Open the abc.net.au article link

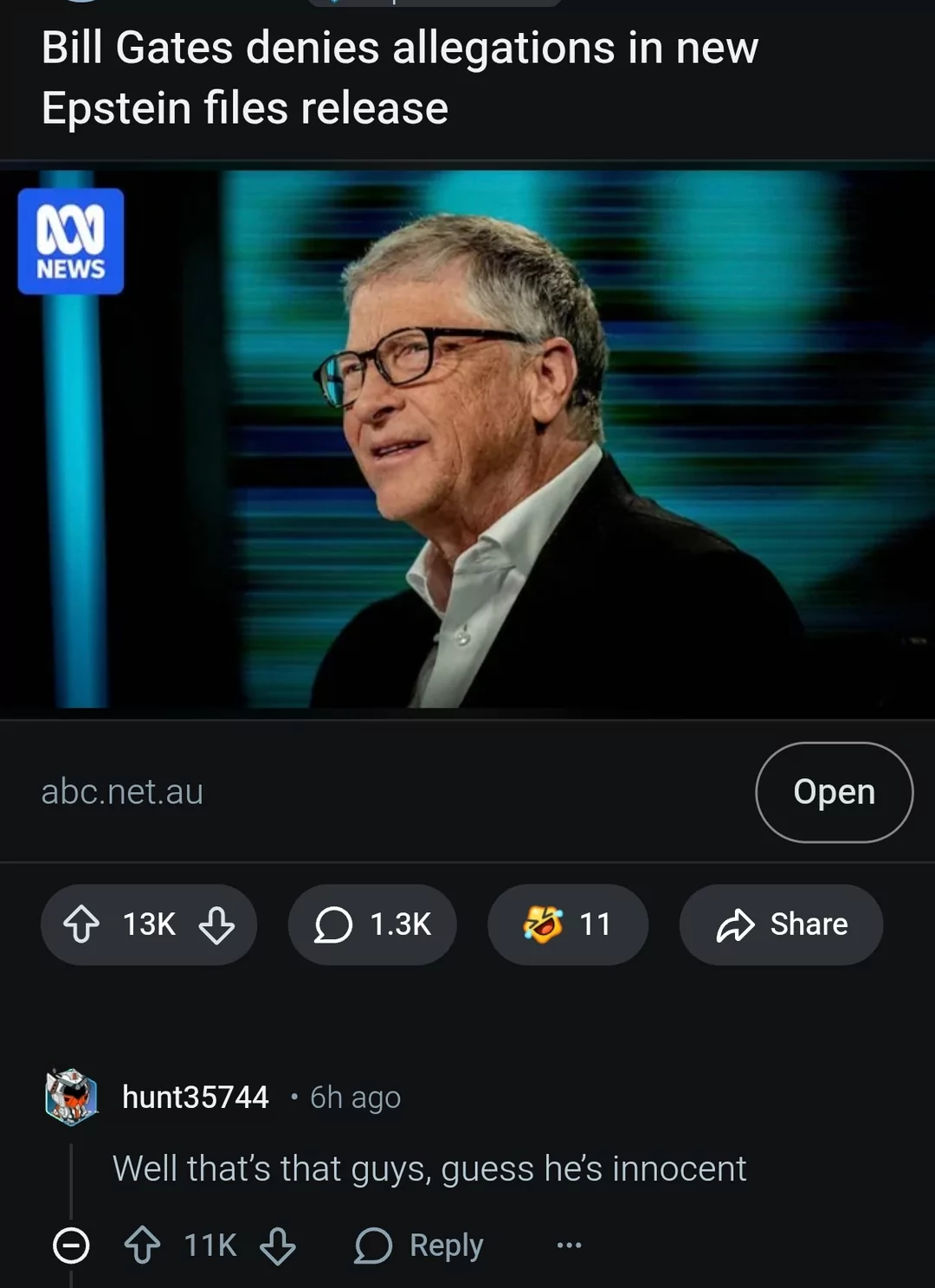[x=833, y=792]
